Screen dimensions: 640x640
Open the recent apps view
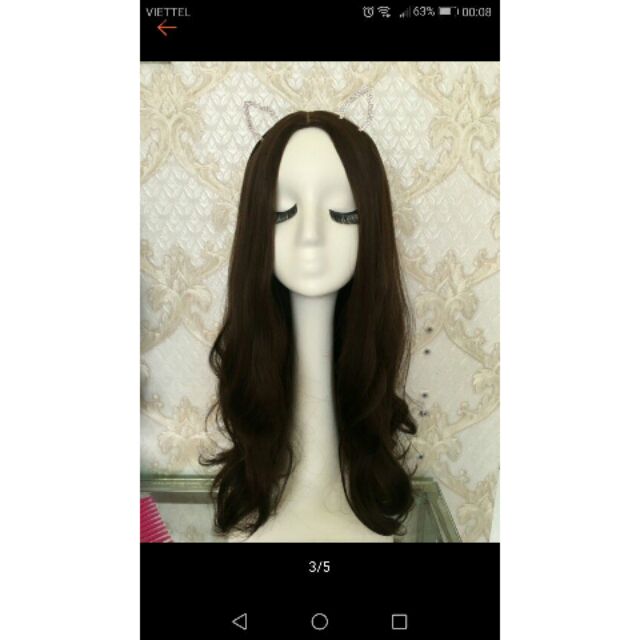pos(399,621)
